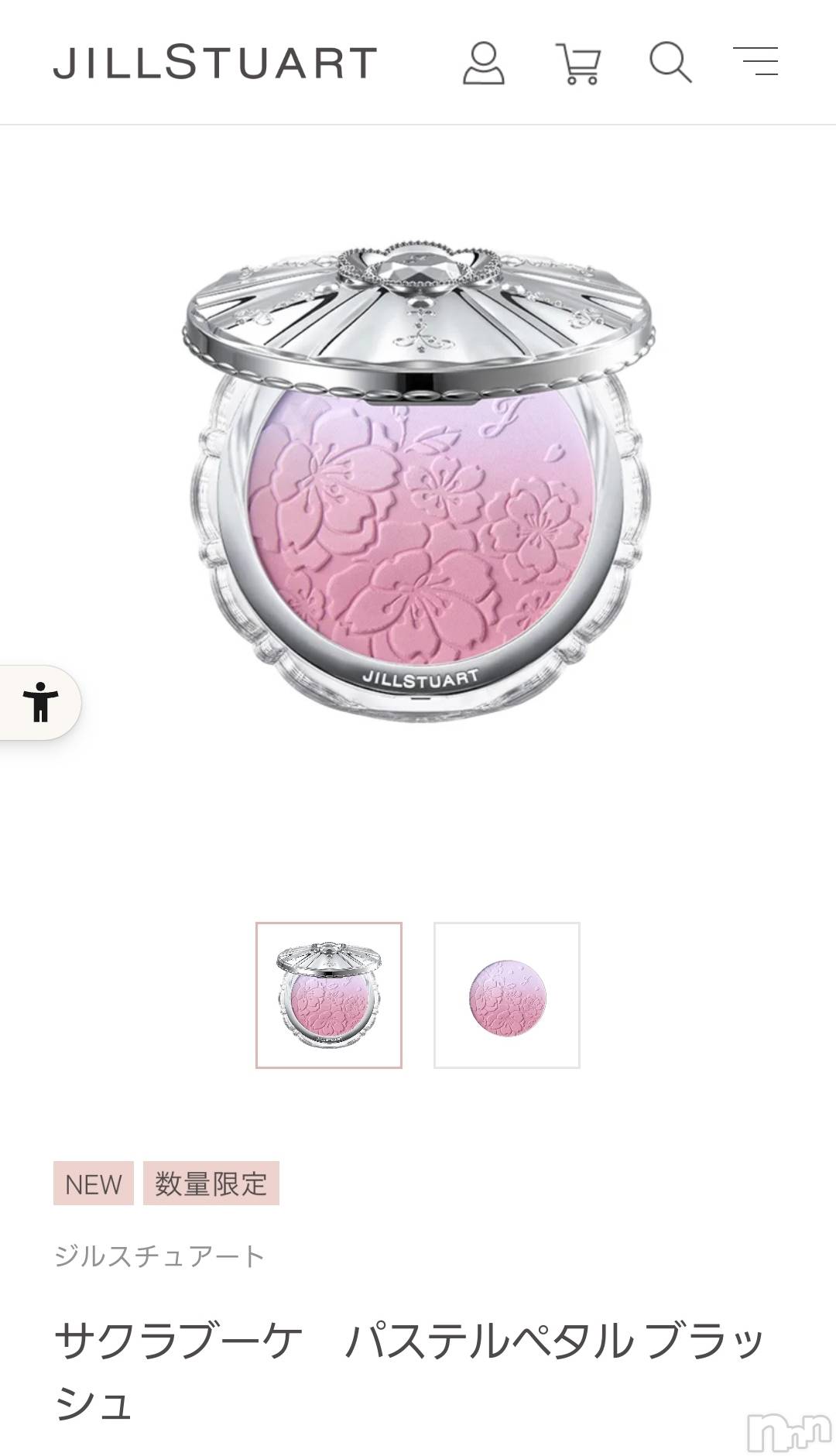This screenshot has width=836, height=1456.
Task: Open the shopping cart
Action: click(578, 63)
